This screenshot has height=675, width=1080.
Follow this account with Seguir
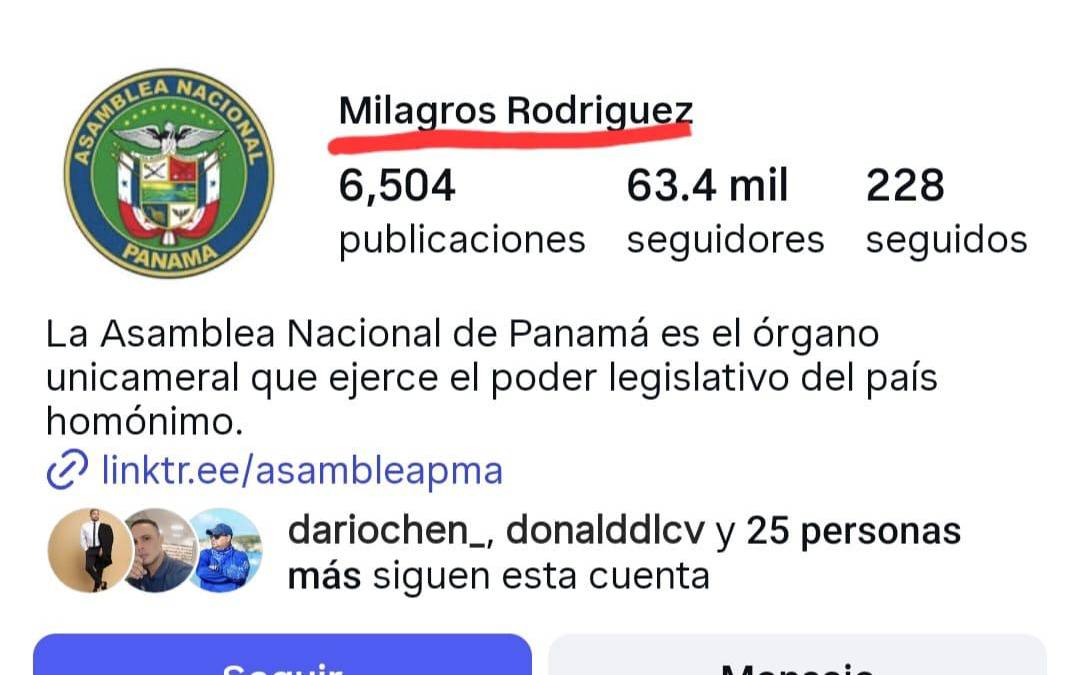[x=282, y=656]
